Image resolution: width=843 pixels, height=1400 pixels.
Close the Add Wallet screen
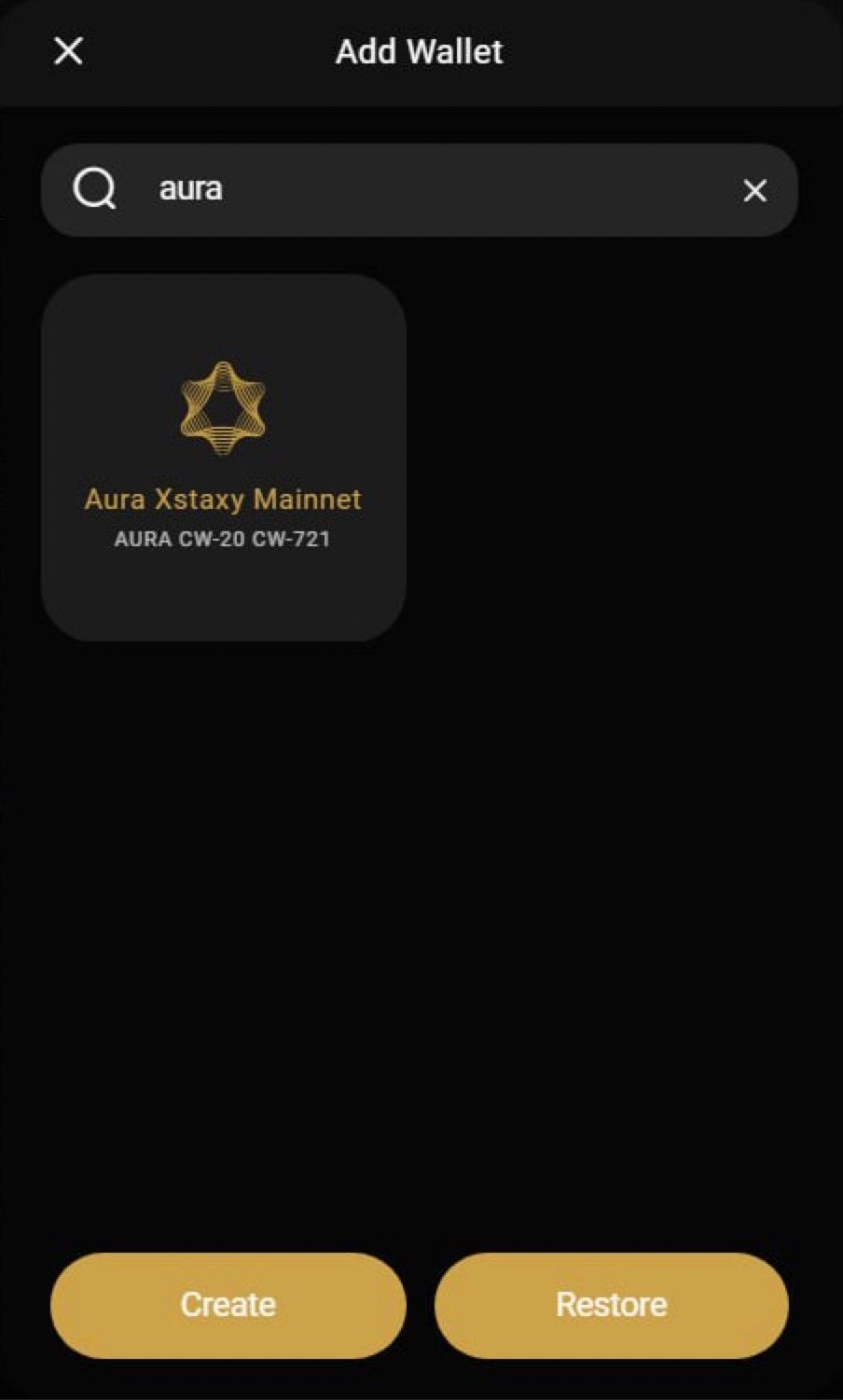[68, 51]
